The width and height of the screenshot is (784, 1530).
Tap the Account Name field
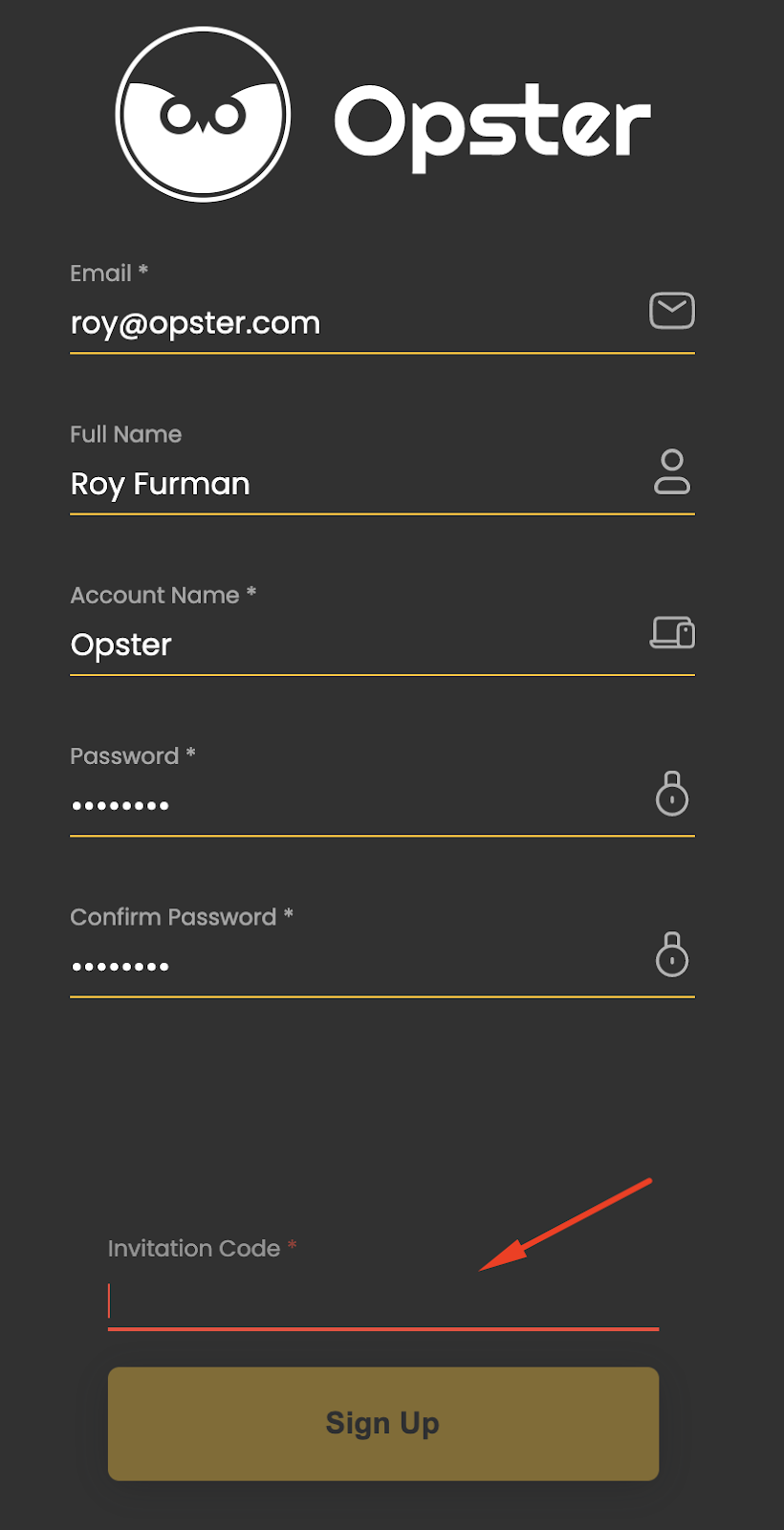pyautogui.click(x=354, y=645)
